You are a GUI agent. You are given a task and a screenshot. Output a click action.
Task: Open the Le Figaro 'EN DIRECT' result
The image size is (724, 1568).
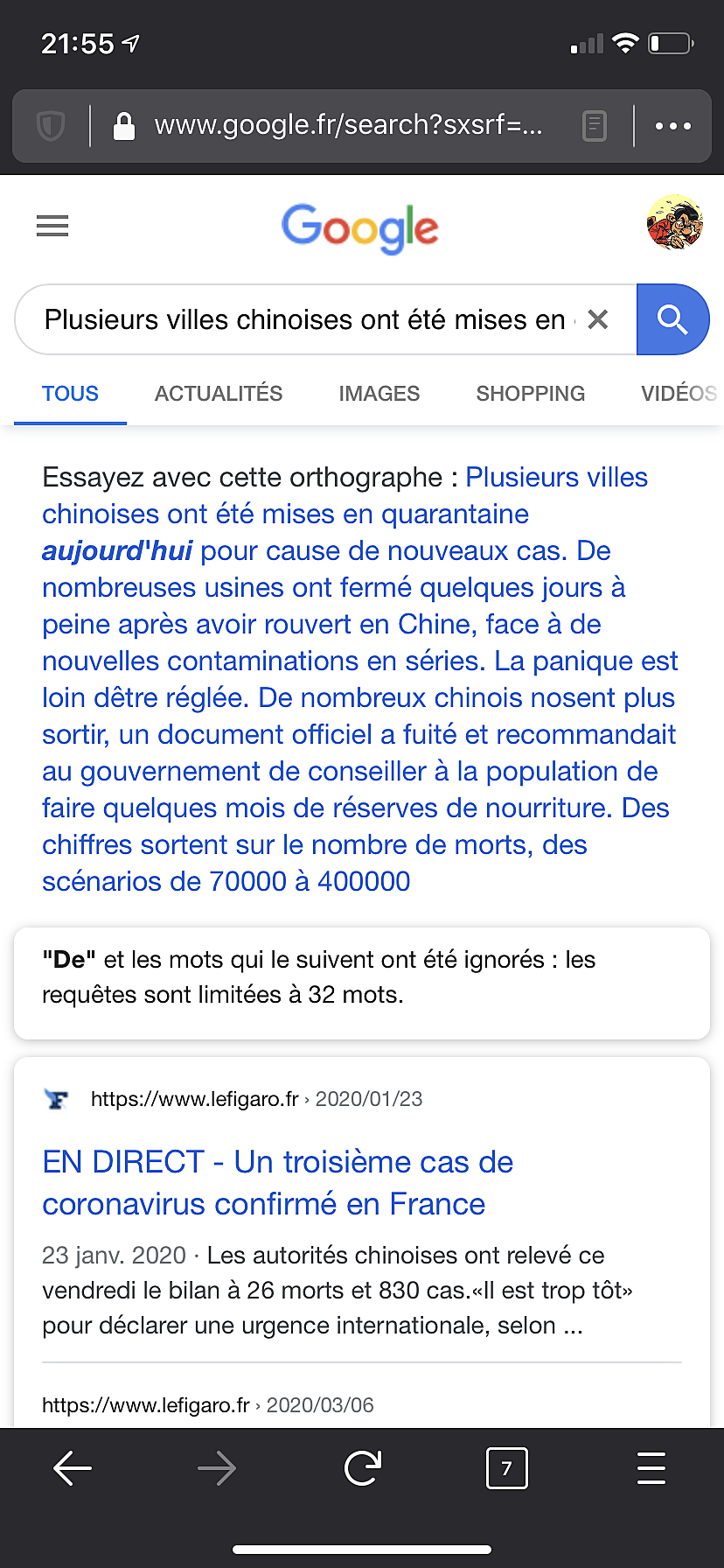[x=278, y=1183]
